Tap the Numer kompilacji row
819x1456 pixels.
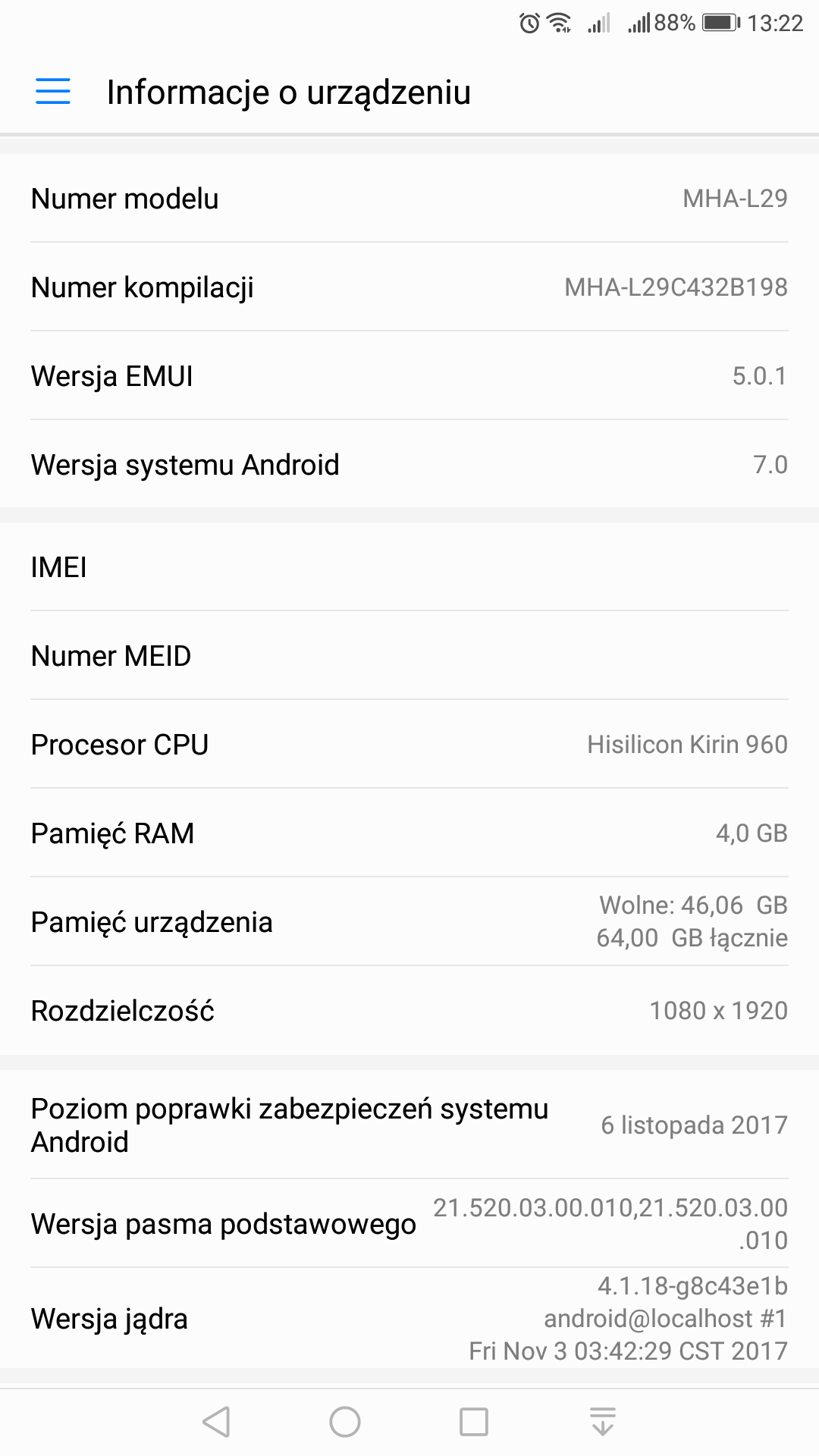[409, 287]
